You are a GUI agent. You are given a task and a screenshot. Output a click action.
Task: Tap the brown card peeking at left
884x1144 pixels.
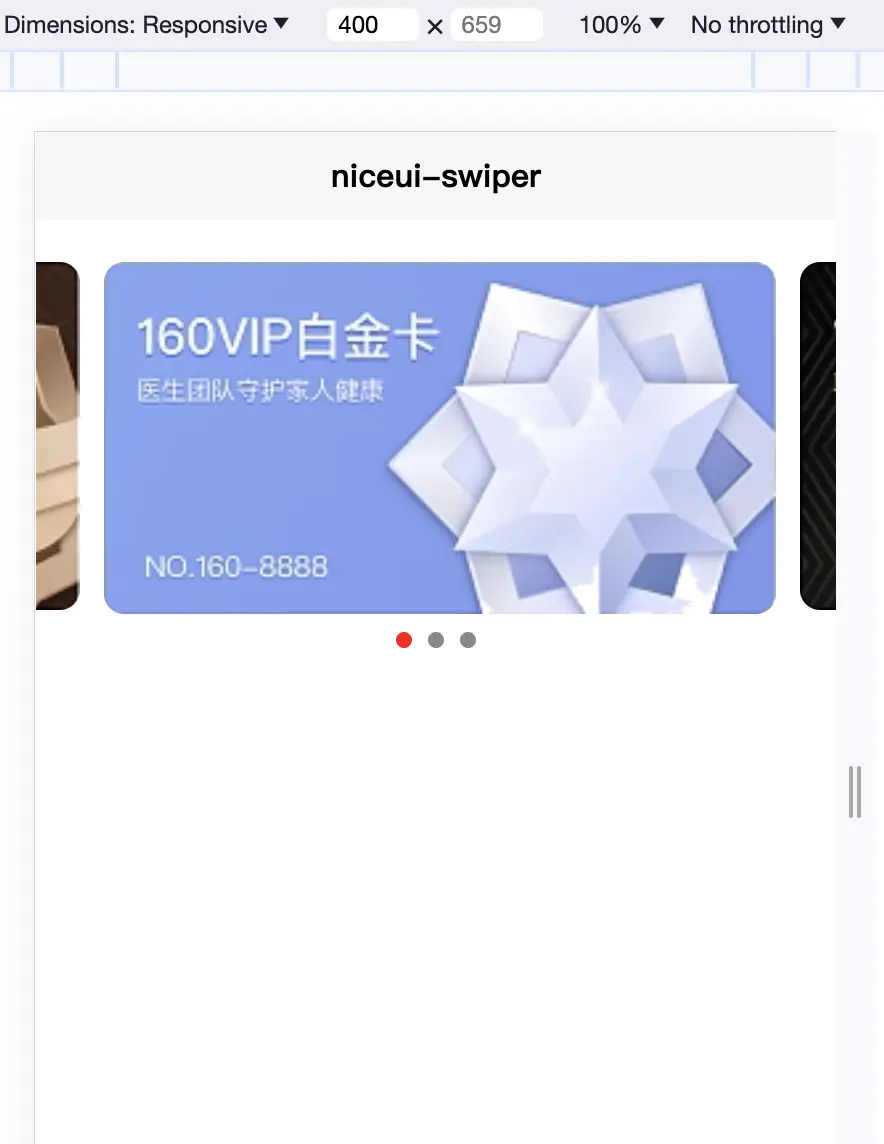57,438
